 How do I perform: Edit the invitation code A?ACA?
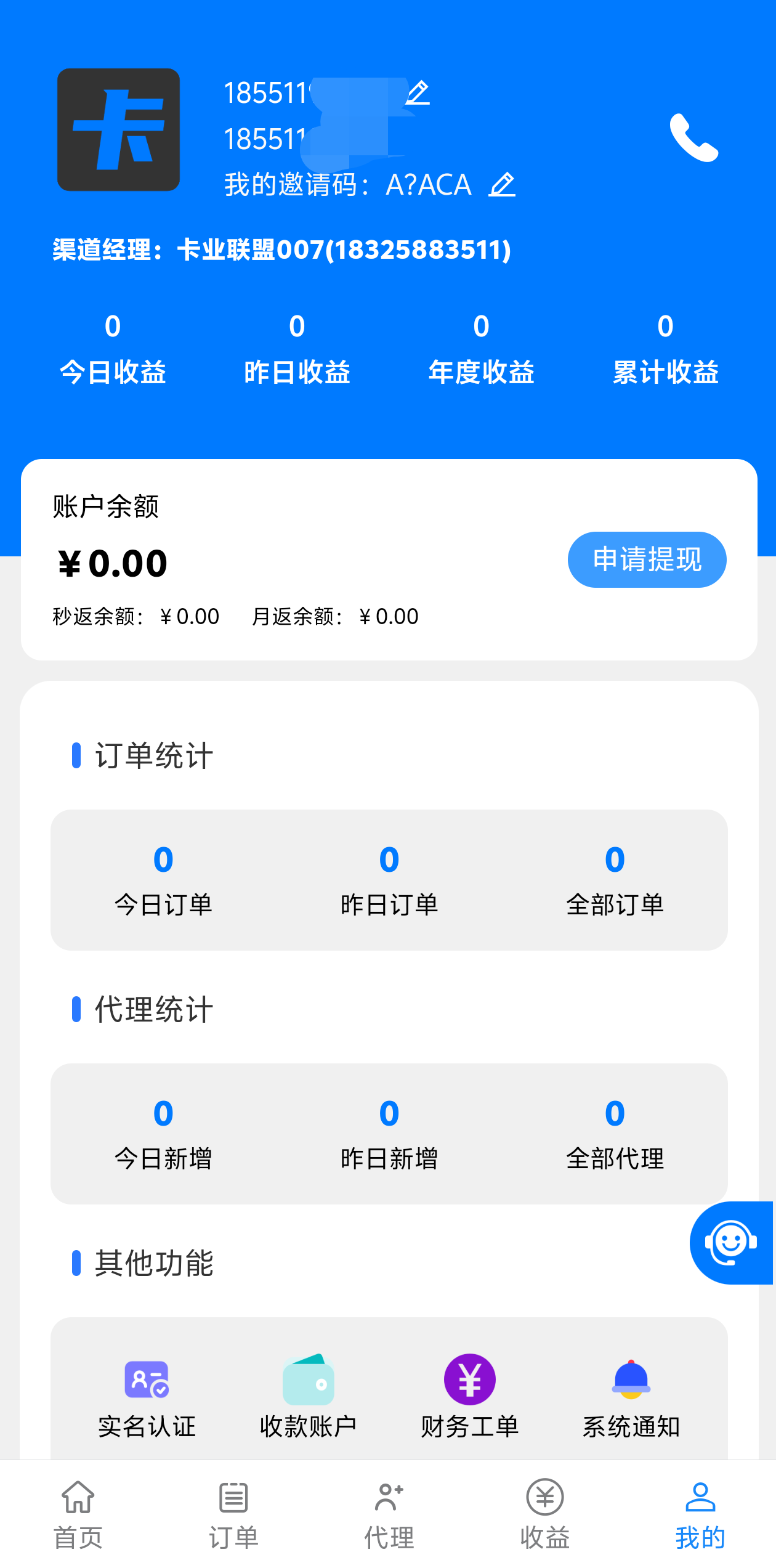pyautogui.click(x=502, y=184)
